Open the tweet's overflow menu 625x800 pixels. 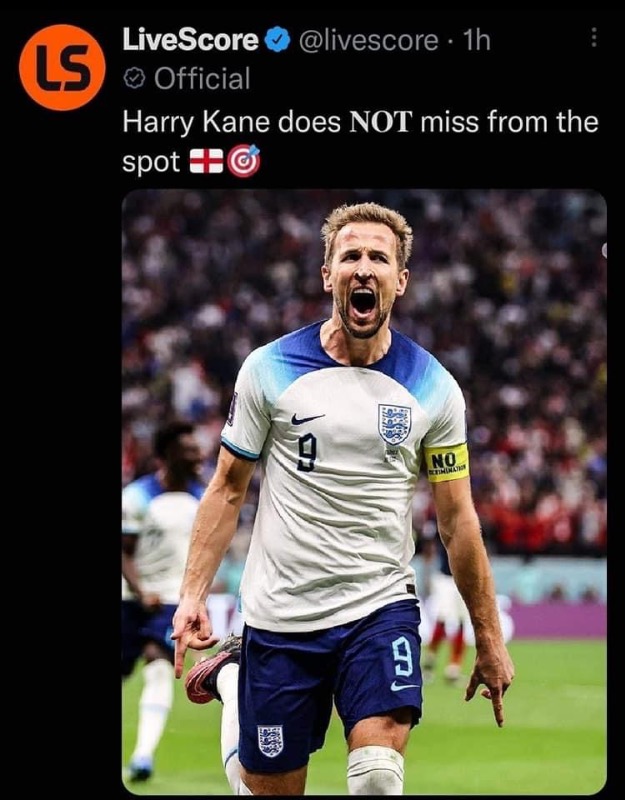click(x=593, y=37)
